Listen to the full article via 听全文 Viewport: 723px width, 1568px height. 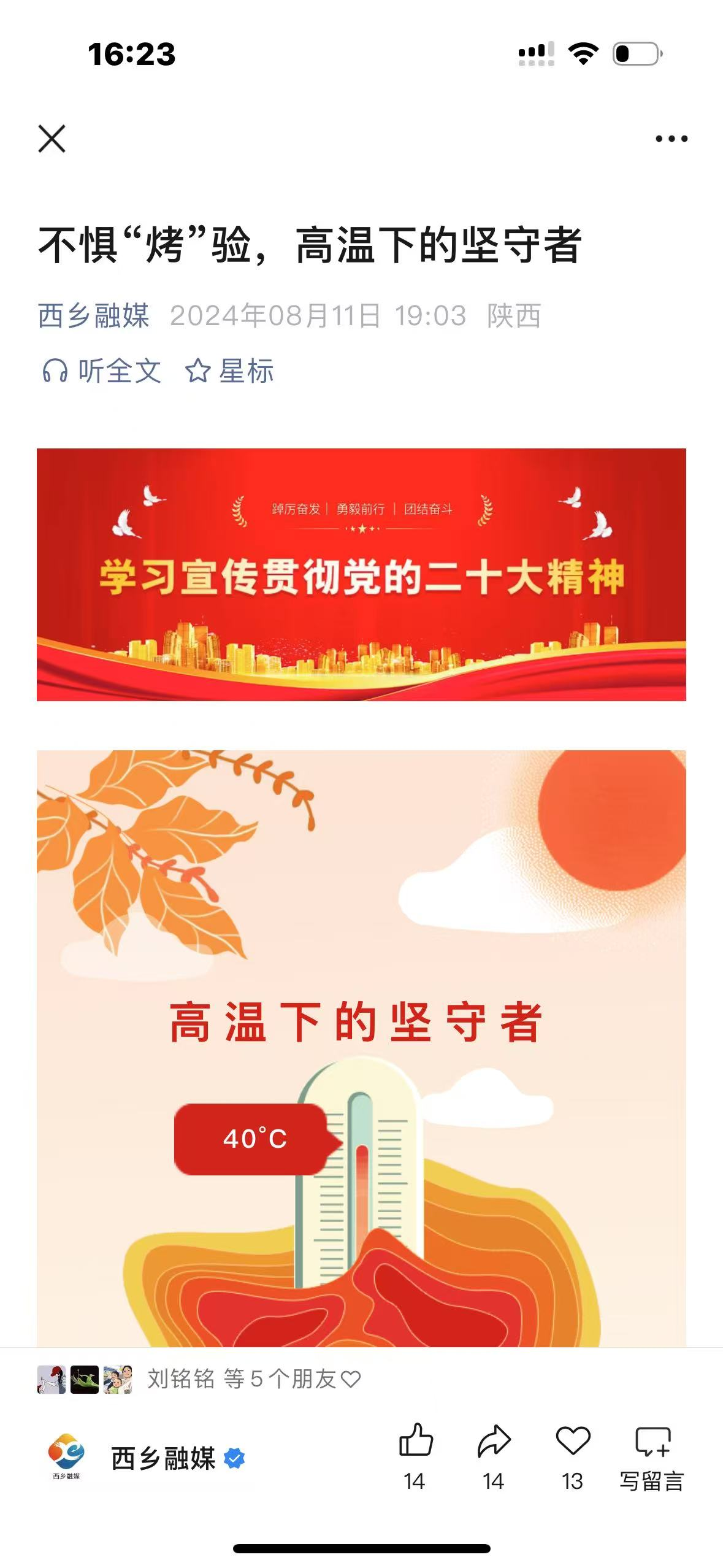[102, 371]
